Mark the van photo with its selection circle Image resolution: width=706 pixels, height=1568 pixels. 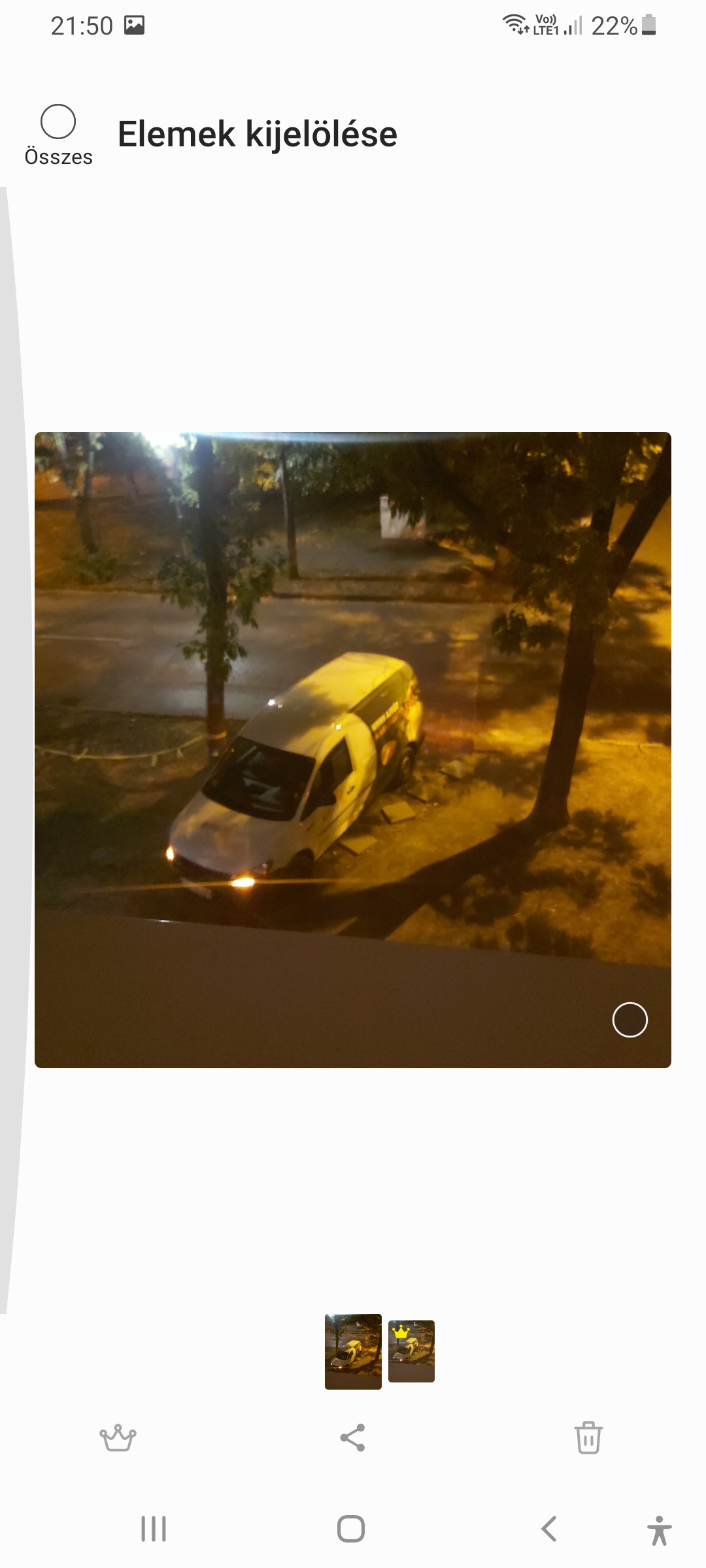tap(630, 1020)
